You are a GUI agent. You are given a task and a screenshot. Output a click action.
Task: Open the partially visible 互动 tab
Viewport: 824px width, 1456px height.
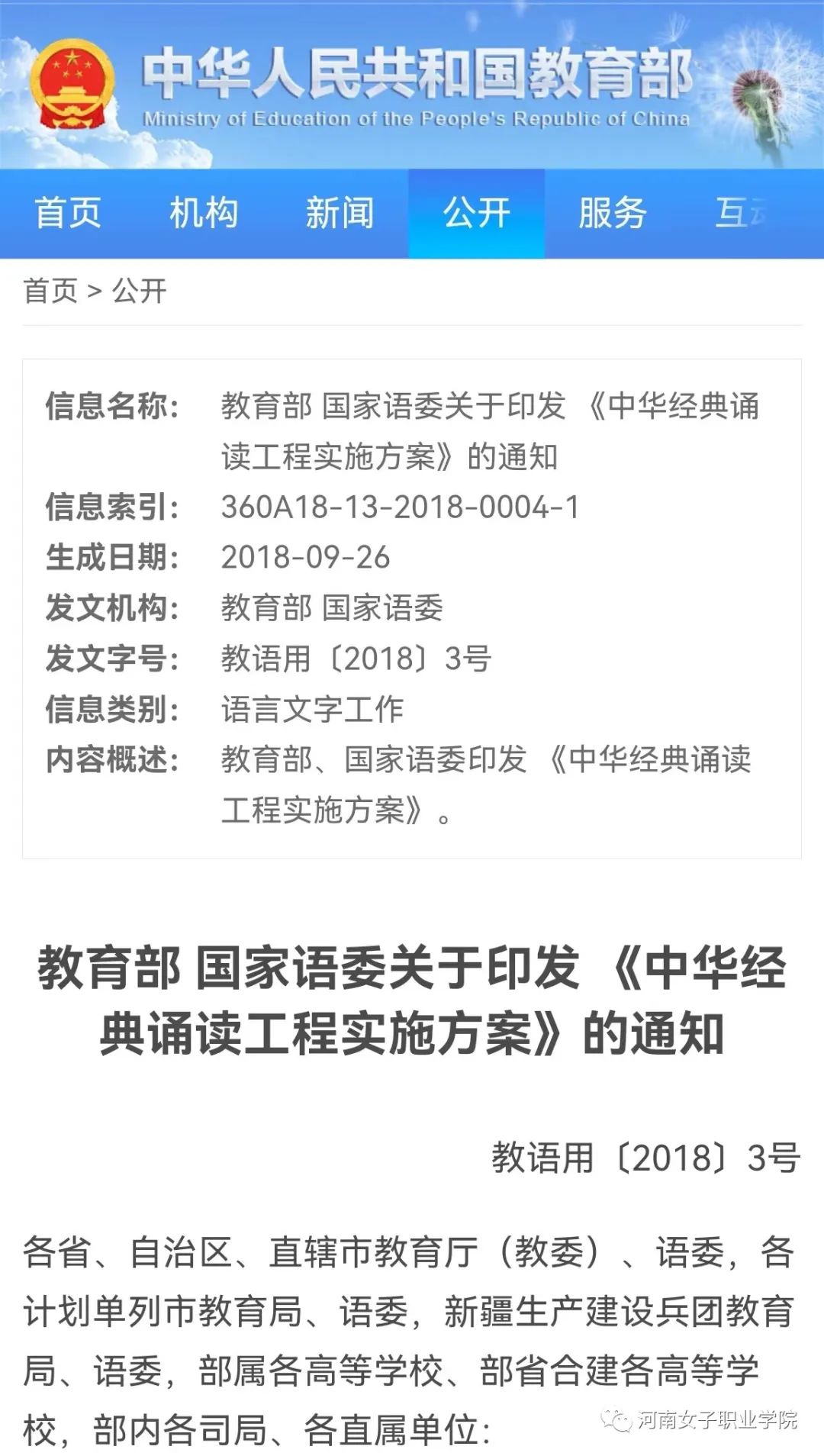[752, 213]
